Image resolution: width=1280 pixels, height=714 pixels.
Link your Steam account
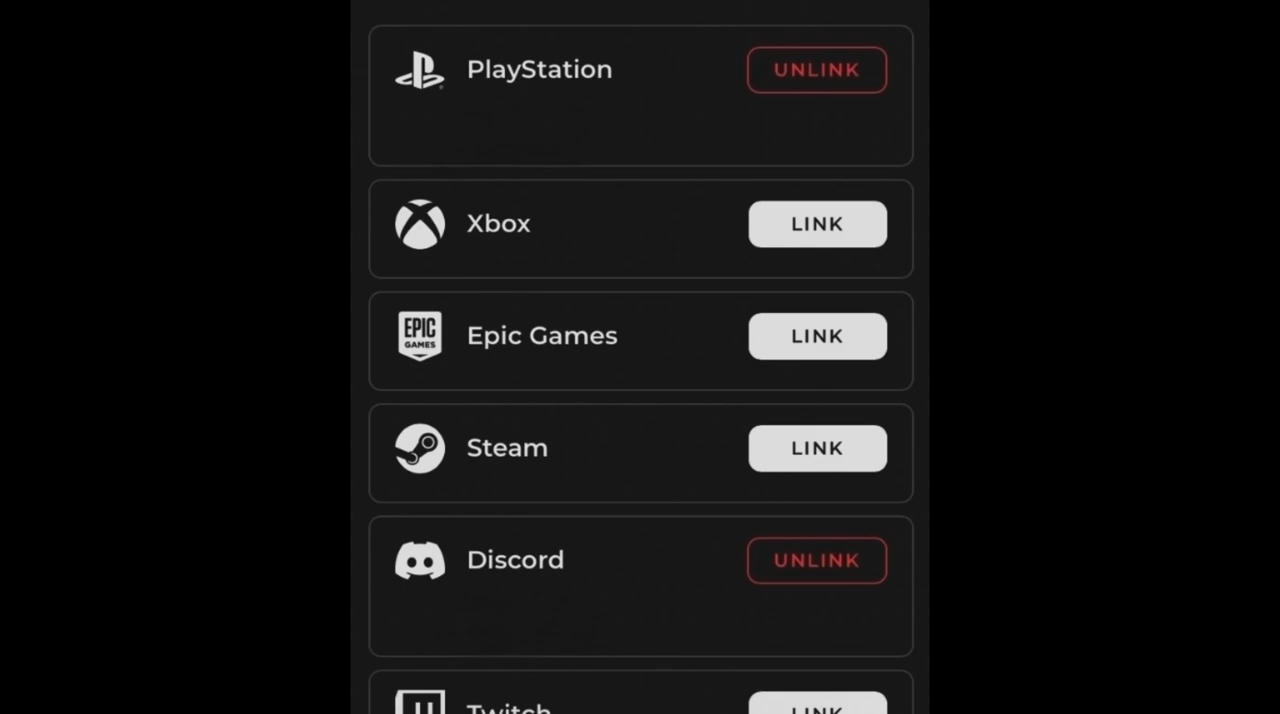(817, 448)
